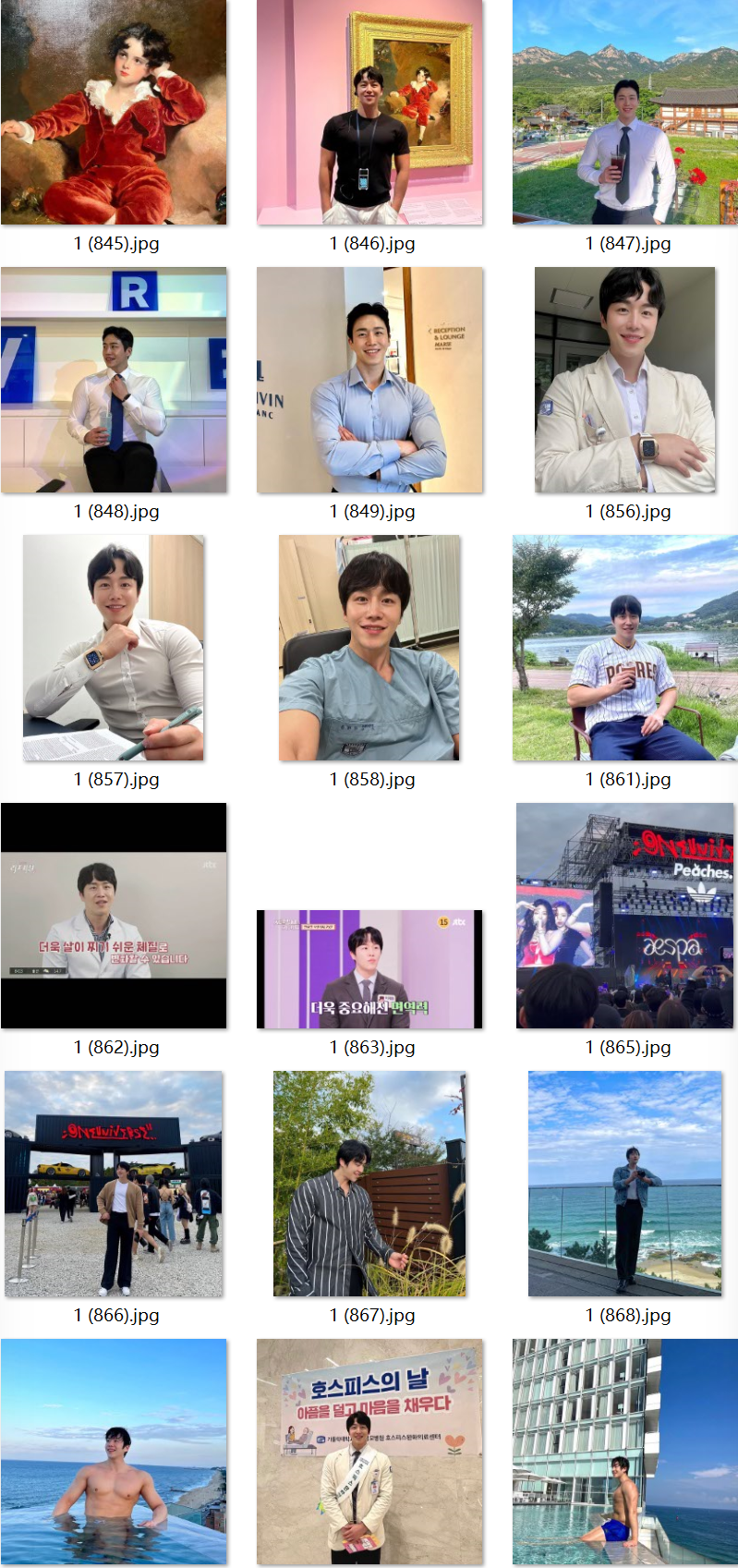Open photo 1 (847).jpg
The height and width of the screenshot is (1568, 738).
point(625,112)
